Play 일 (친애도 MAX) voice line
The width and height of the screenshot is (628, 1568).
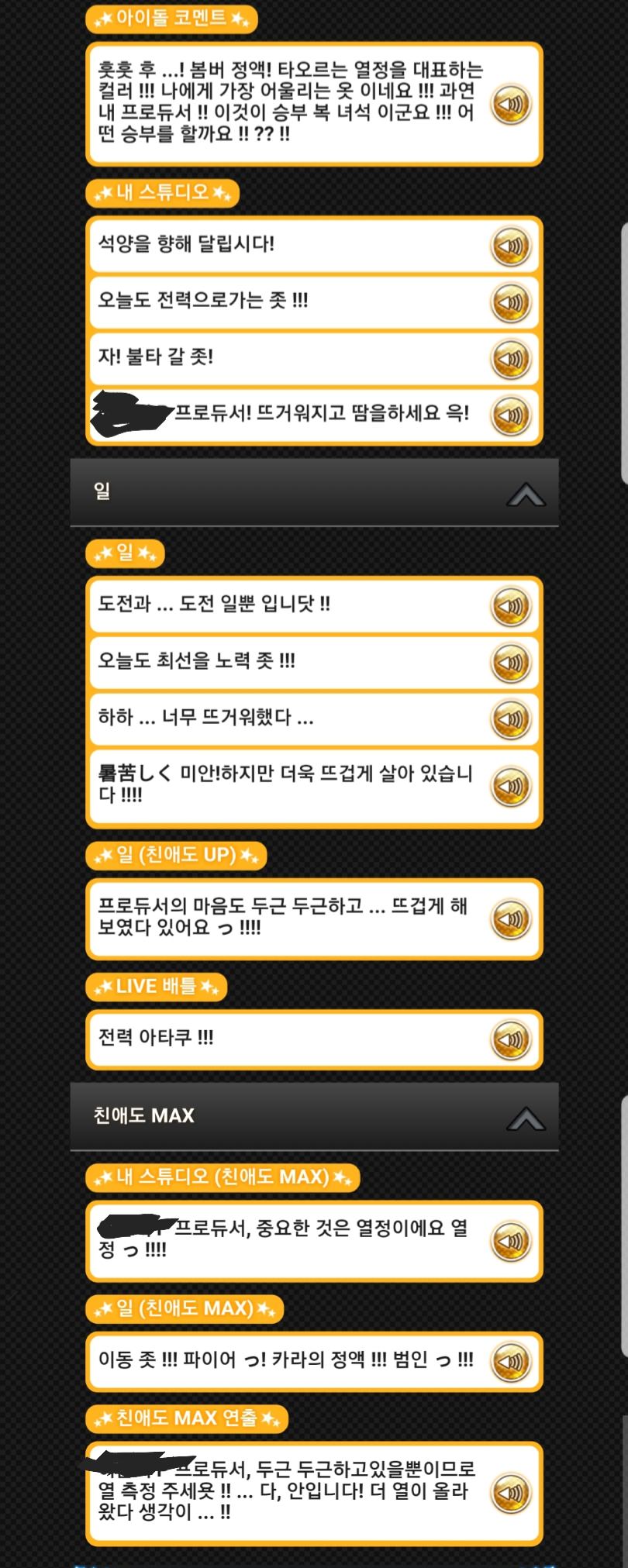511,1361
